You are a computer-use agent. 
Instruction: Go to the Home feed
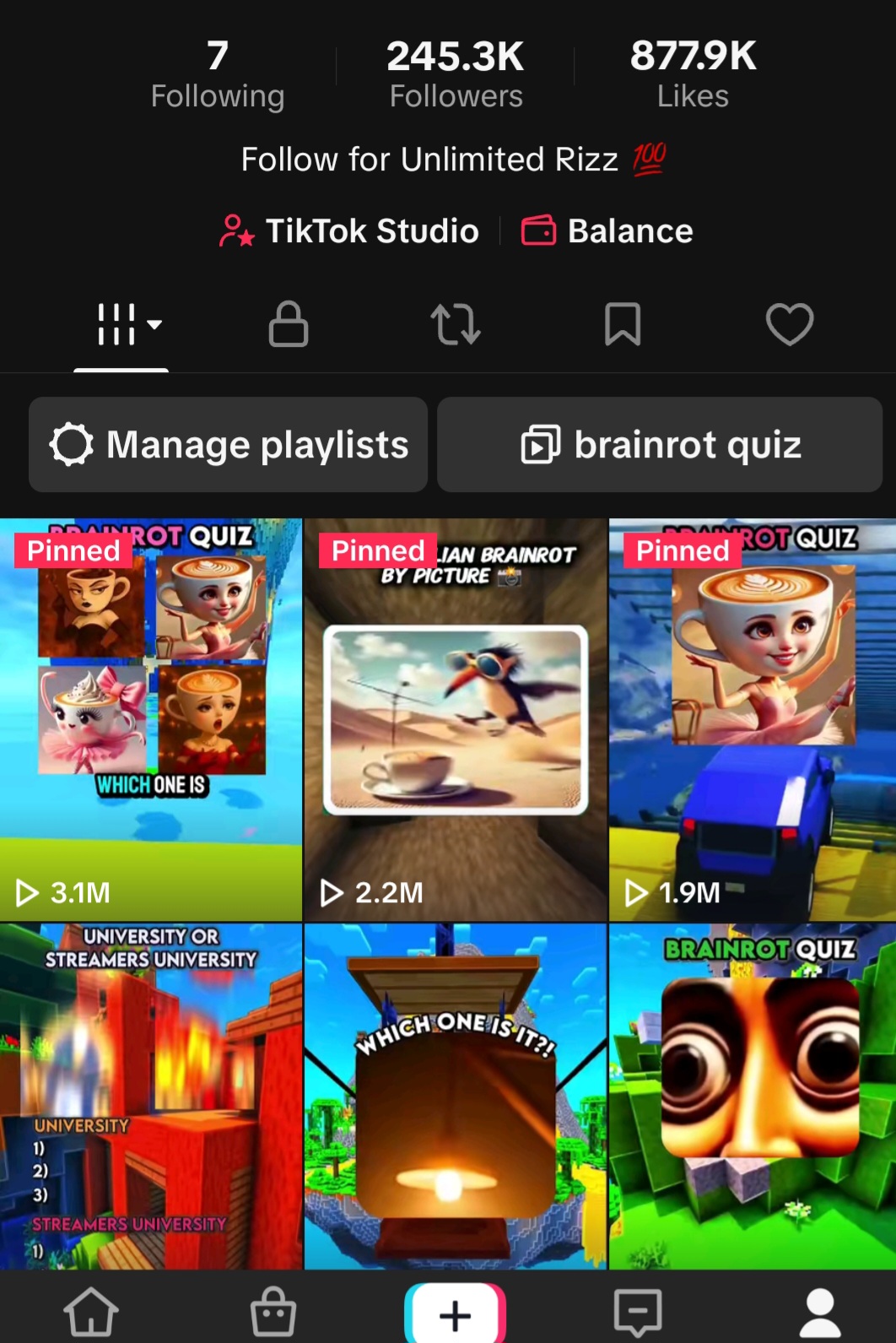tap(91, 1311)
